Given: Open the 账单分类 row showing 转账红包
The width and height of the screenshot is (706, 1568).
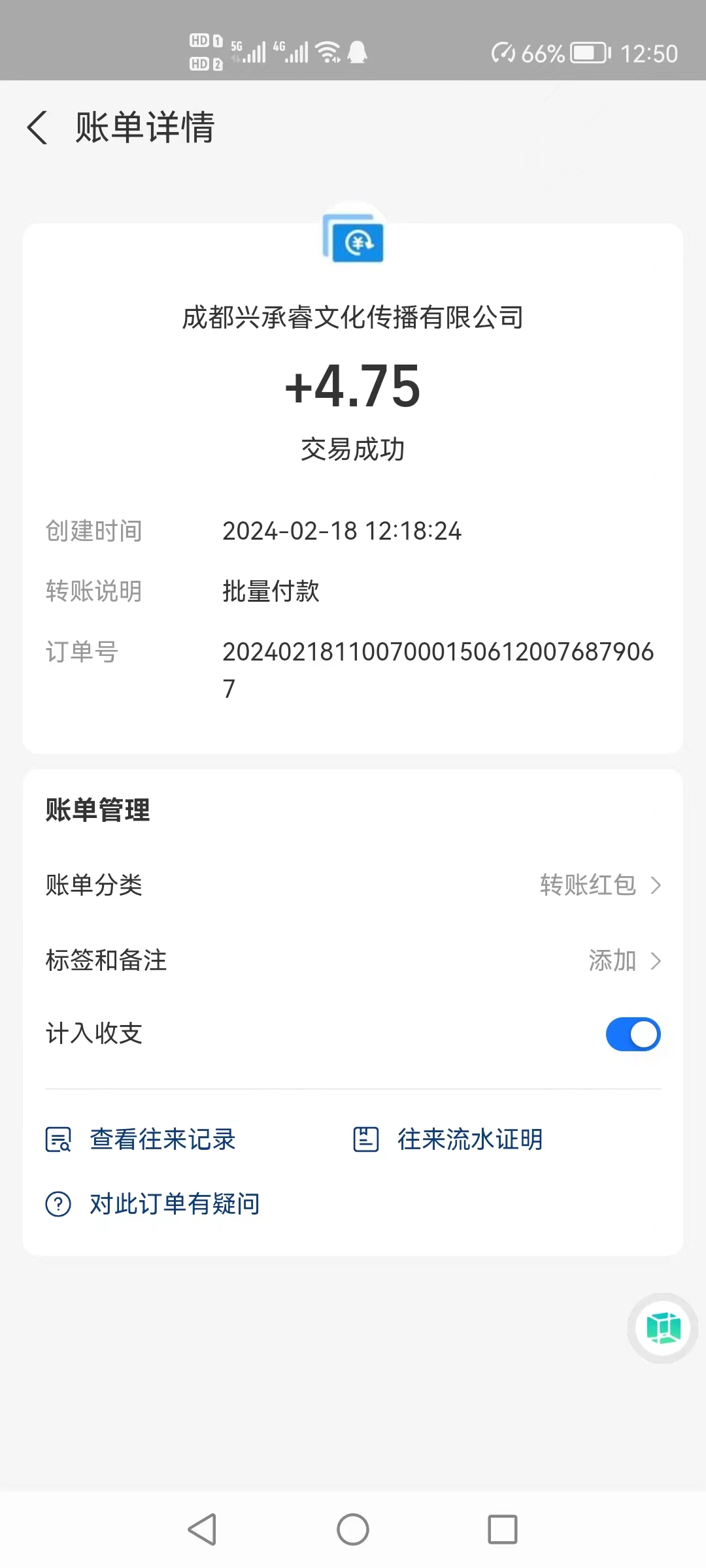Looking at the screenshot, I should click(353, 885).
